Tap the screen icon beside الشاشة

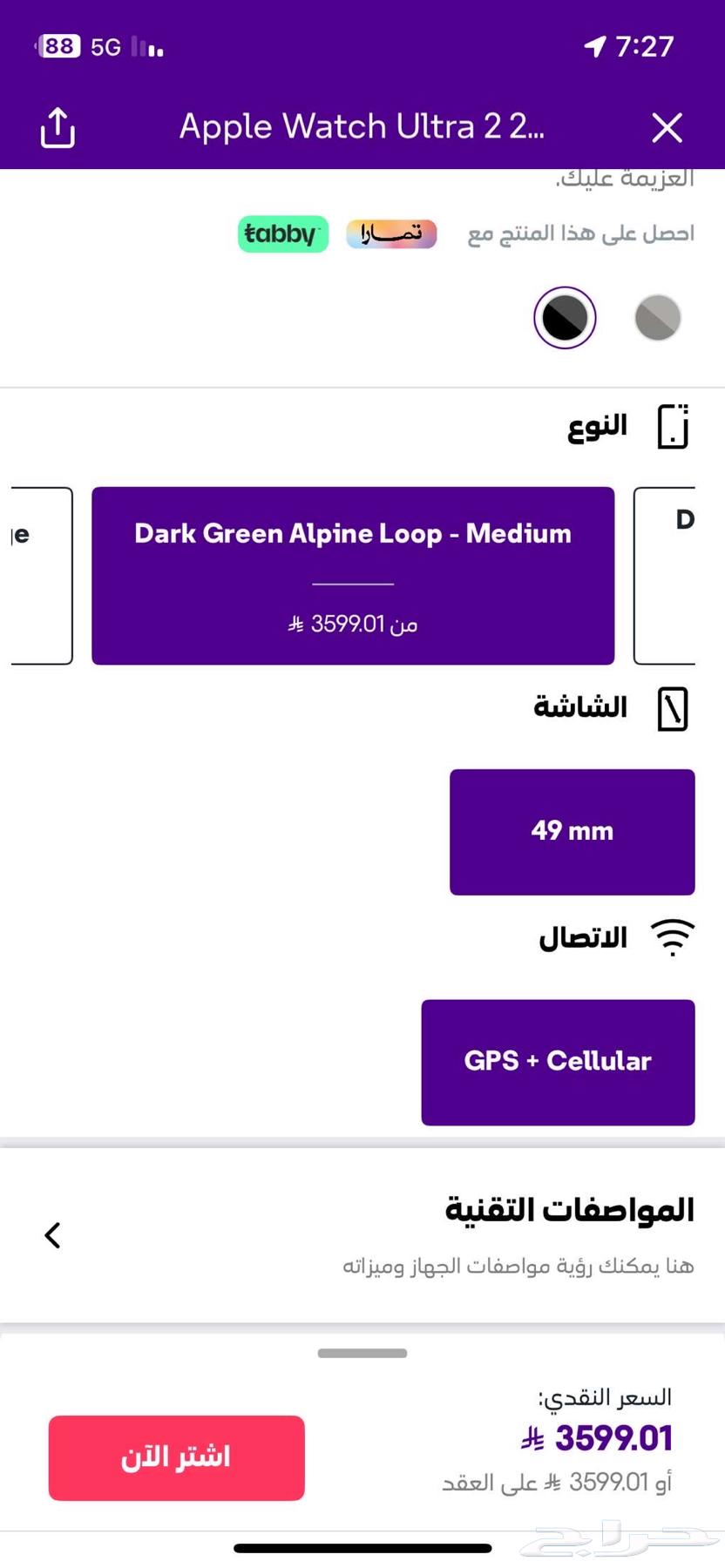[x=671, y=708]
